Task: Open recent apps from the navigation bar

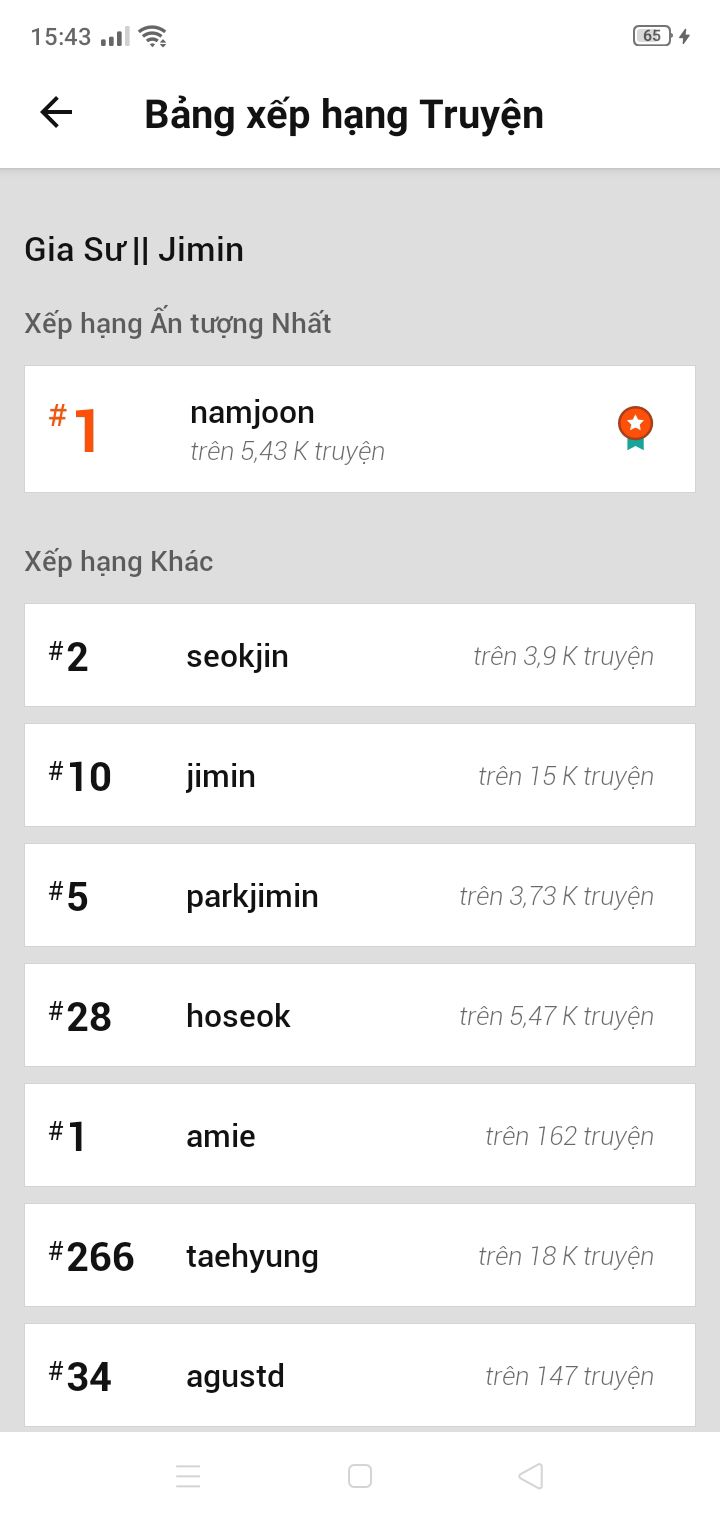Action: tap(188, 1476)
